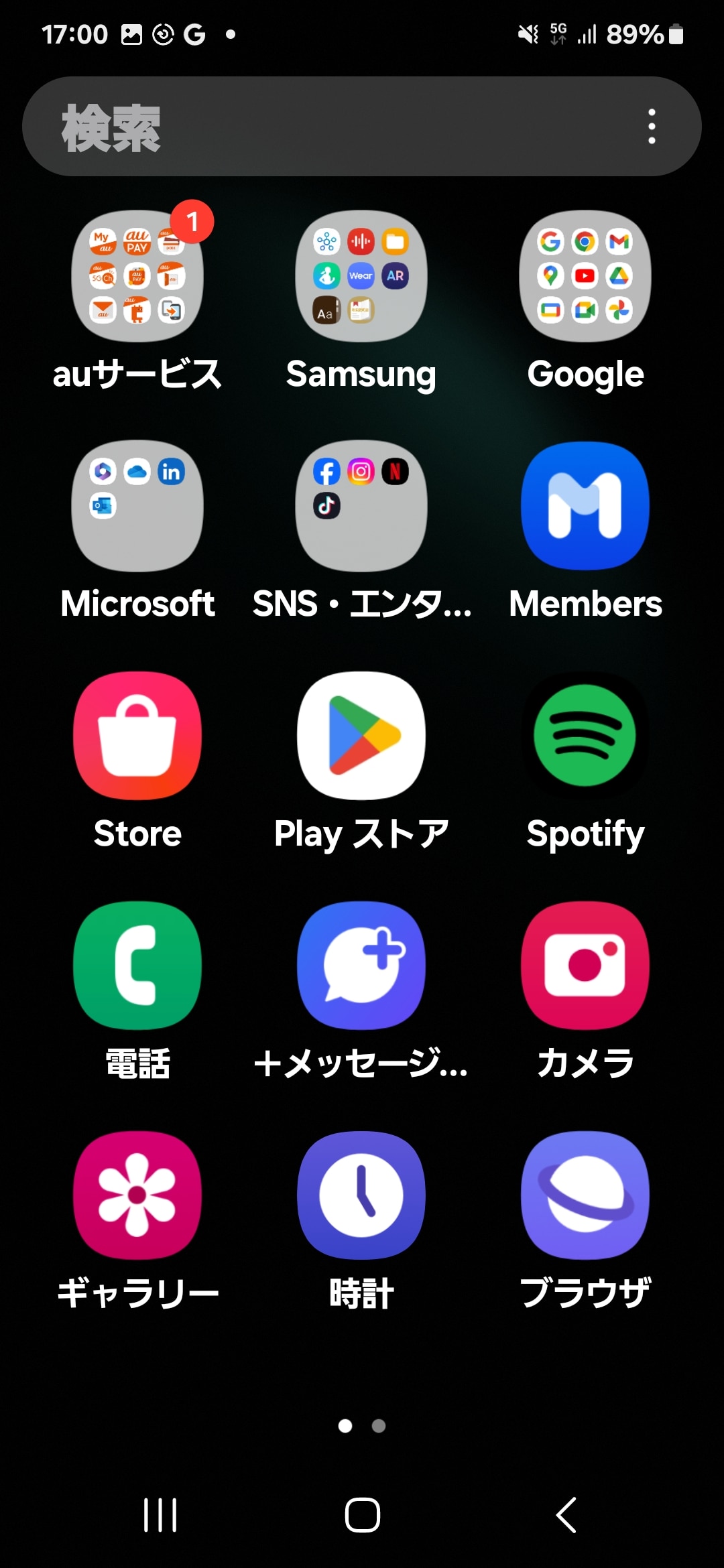Screen dimensions: 724x1568
Task: Expand the Google apps folder
Action: [585, 277]
